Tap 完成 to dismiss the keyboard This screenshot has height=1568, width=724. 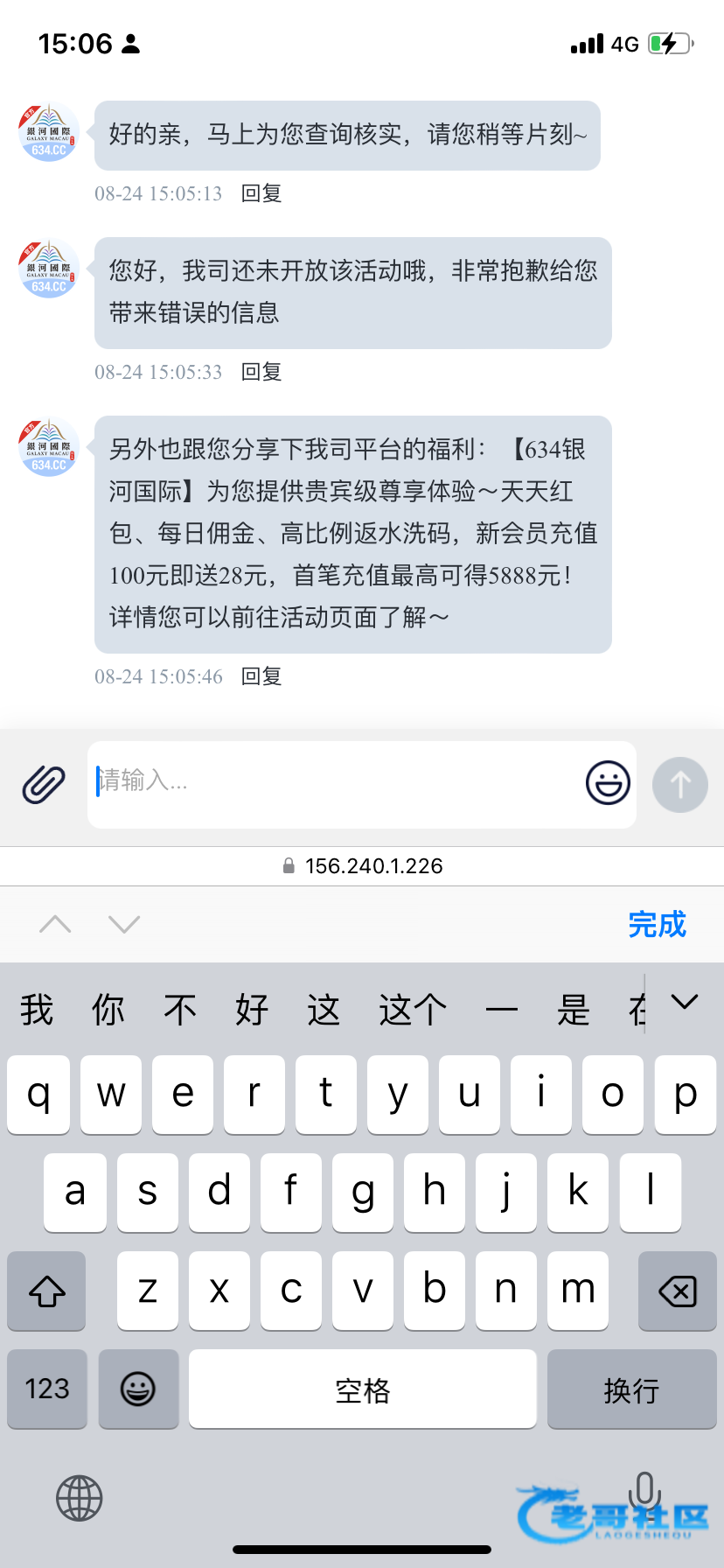pos(657,925)
